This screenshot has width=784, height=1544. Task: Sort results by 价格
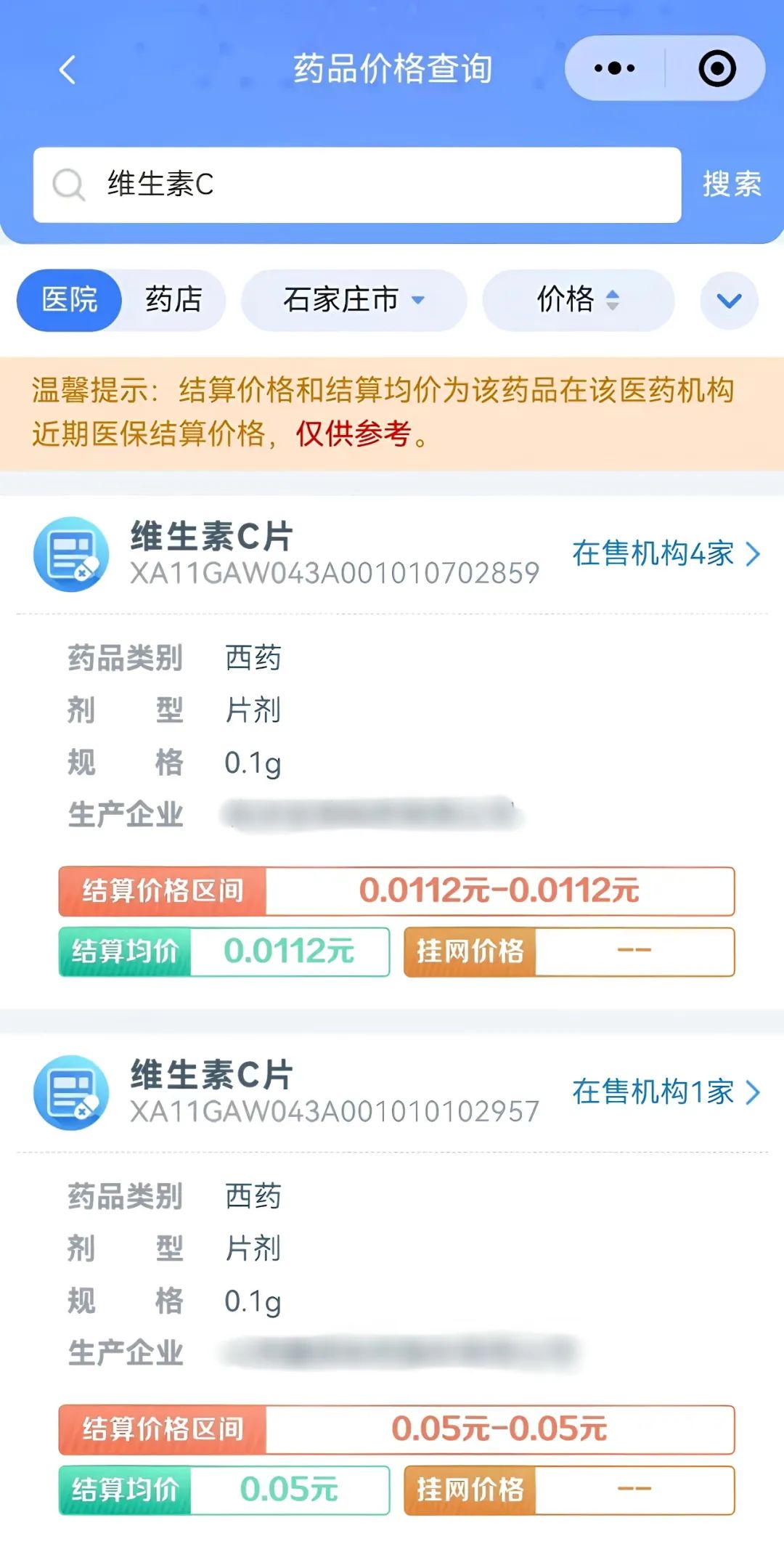pos(578,300)
